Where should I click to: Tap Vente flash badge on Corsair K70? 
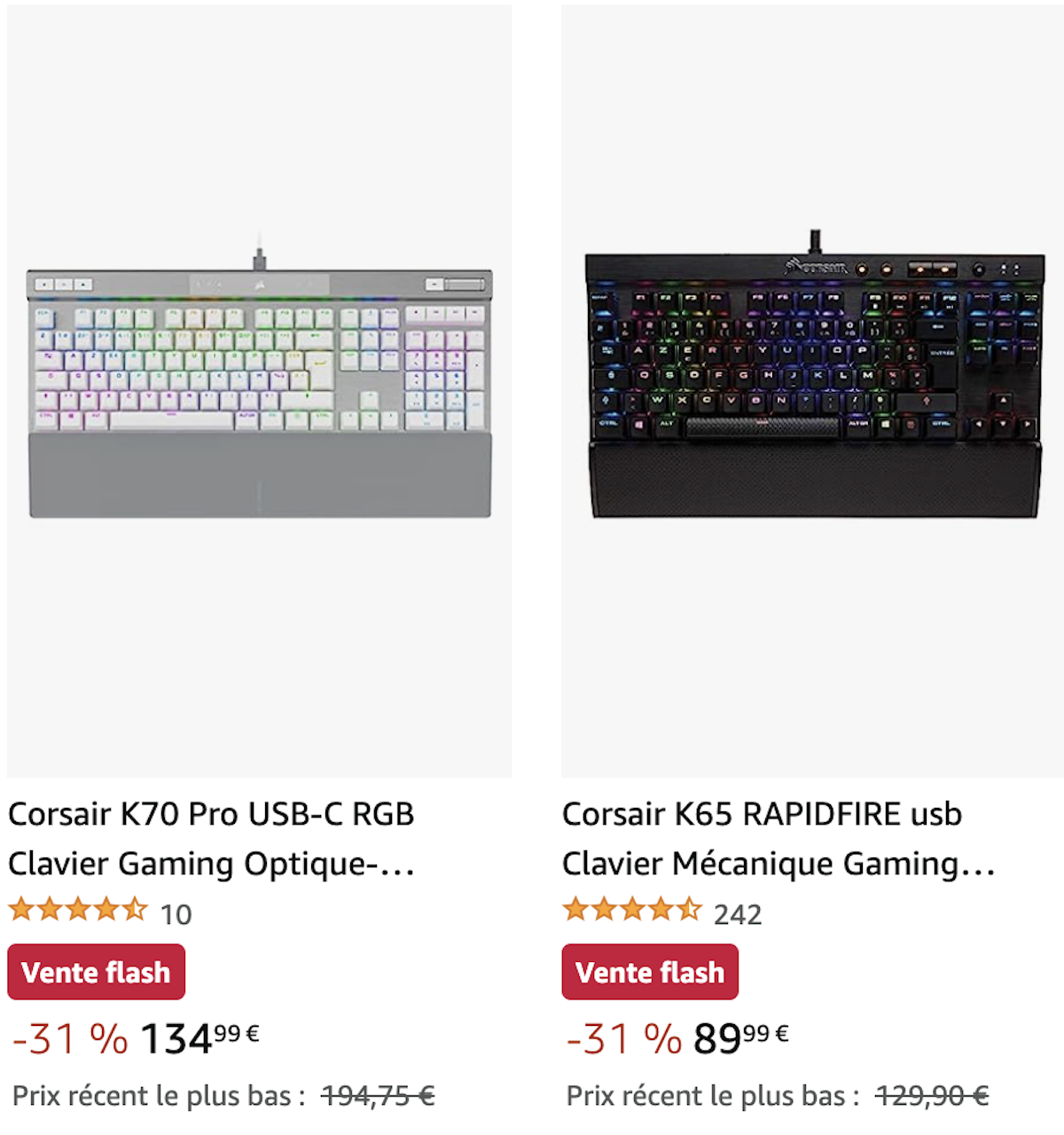(x=96, y=972)
